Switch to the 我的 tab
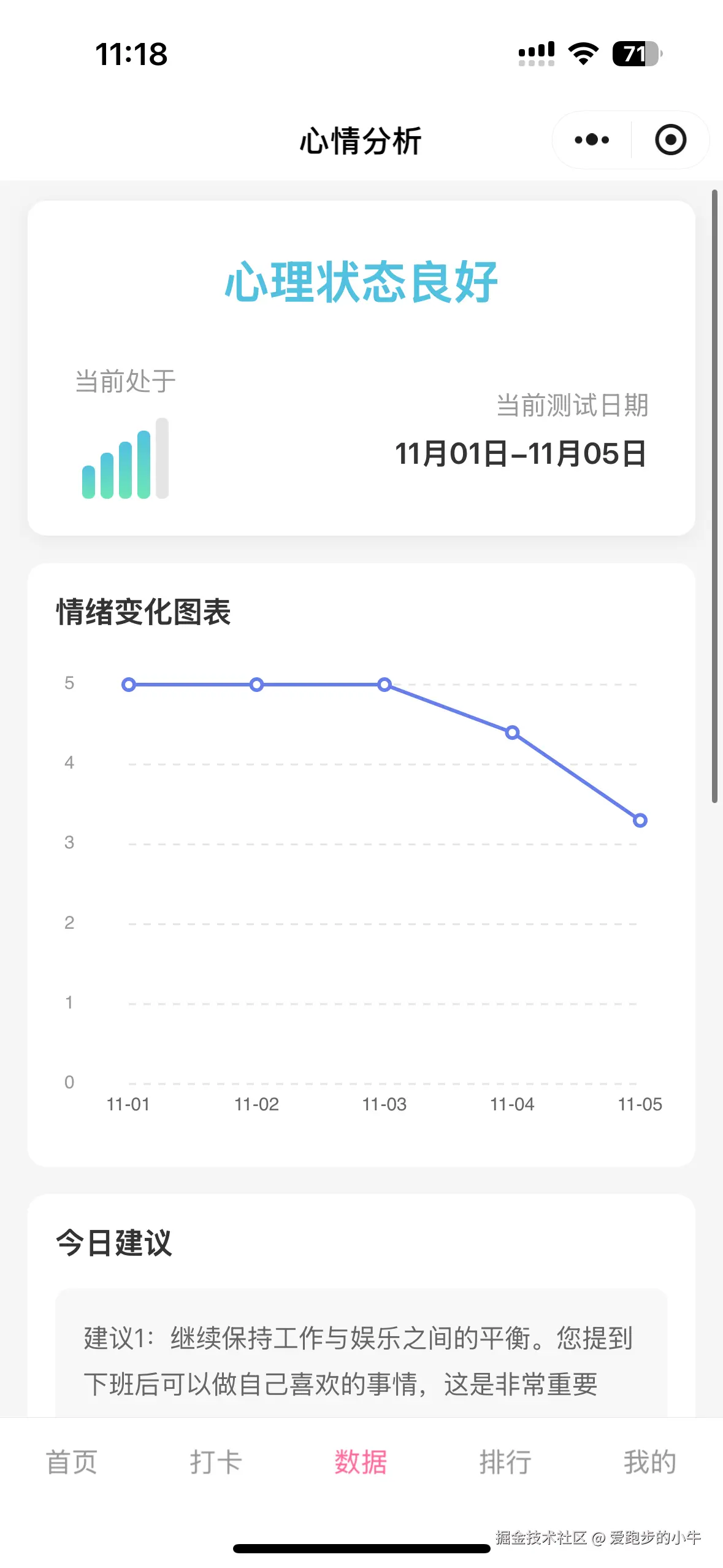The height and width of the screenshot is (1568, 723). click(649, 1462)
